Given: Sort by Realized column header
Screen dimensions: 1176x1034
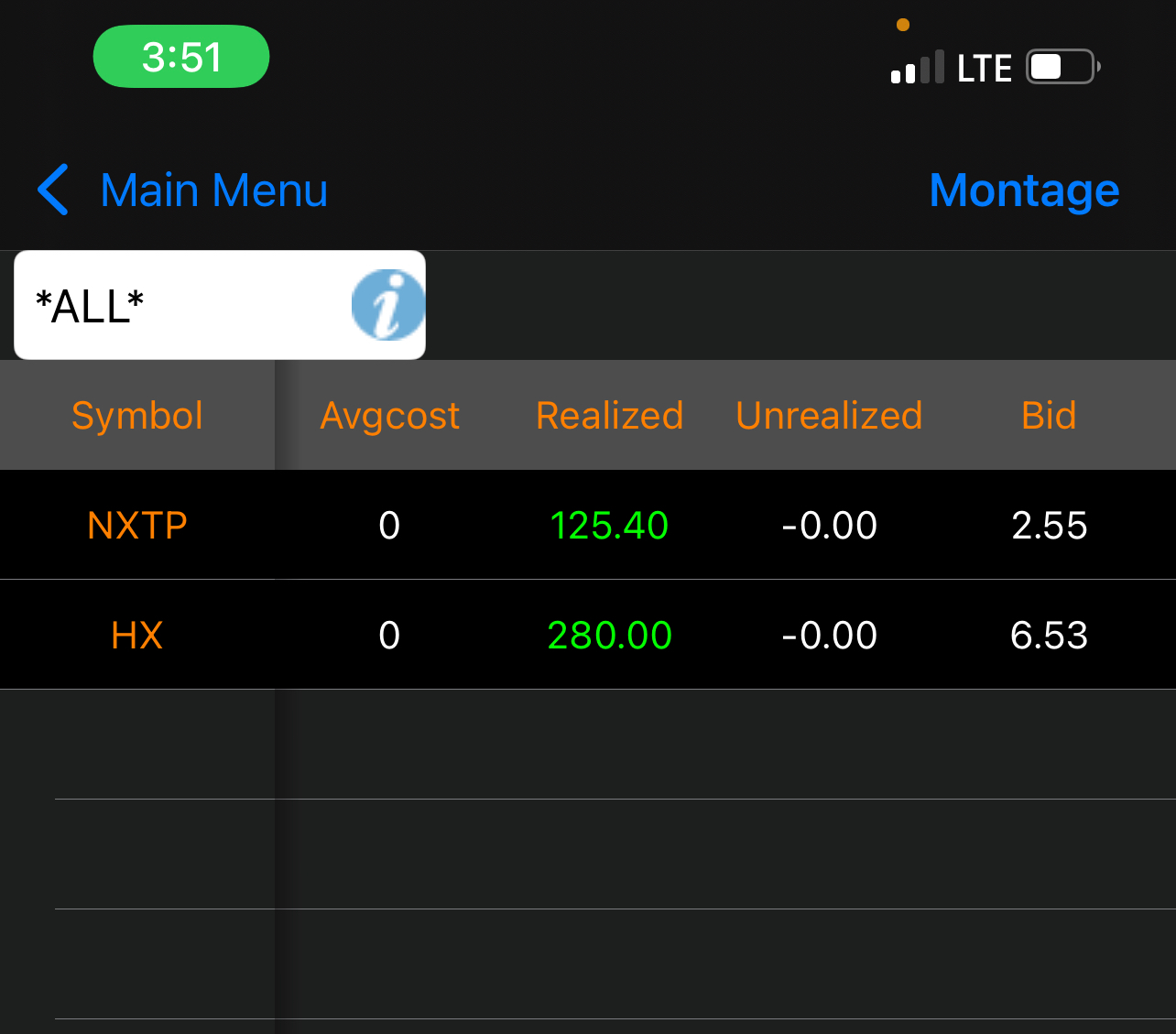Looking at the screenshot, I should (609, 416).
